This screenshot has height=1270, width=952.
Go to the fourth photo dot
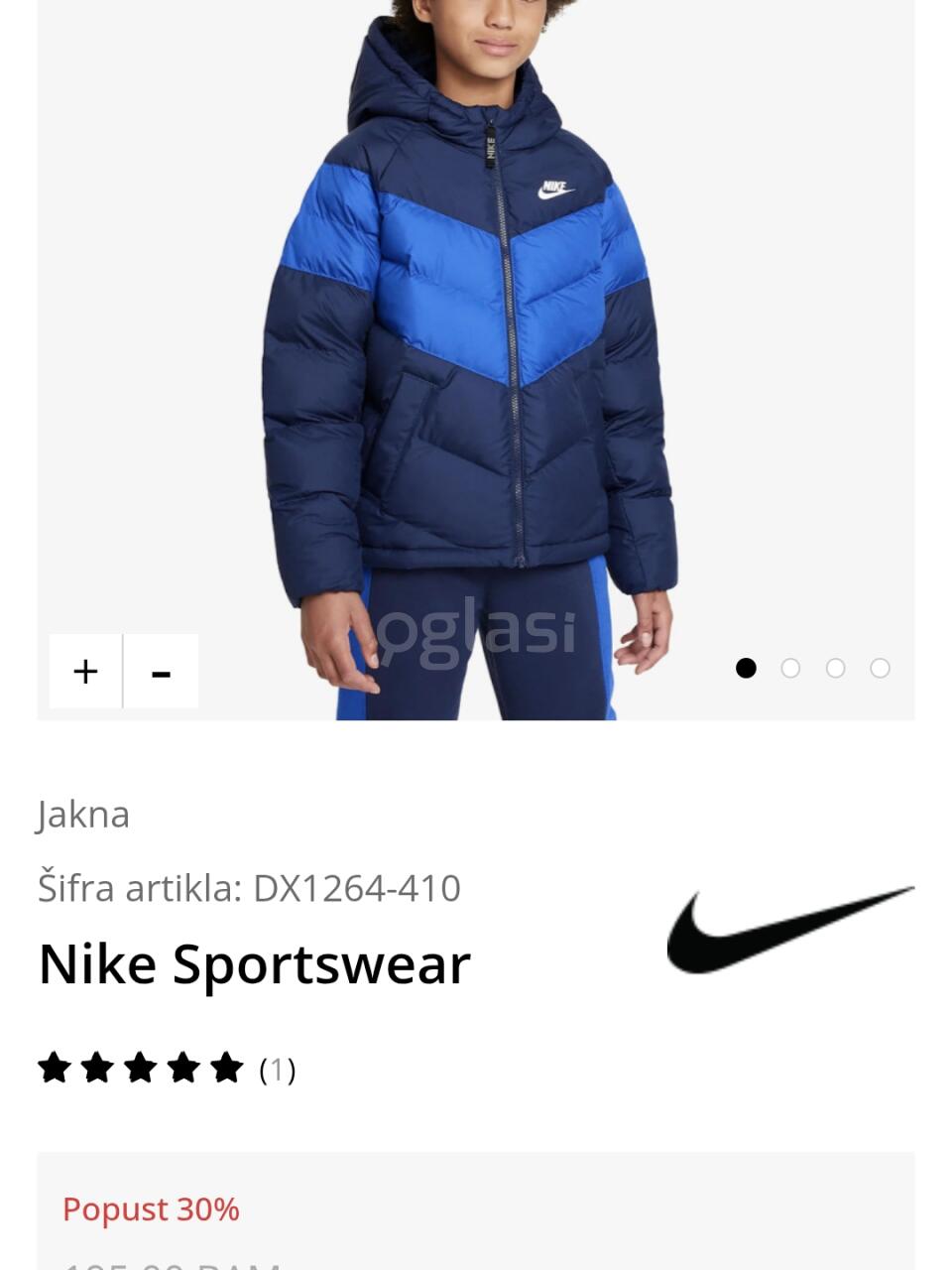[880, 668]
